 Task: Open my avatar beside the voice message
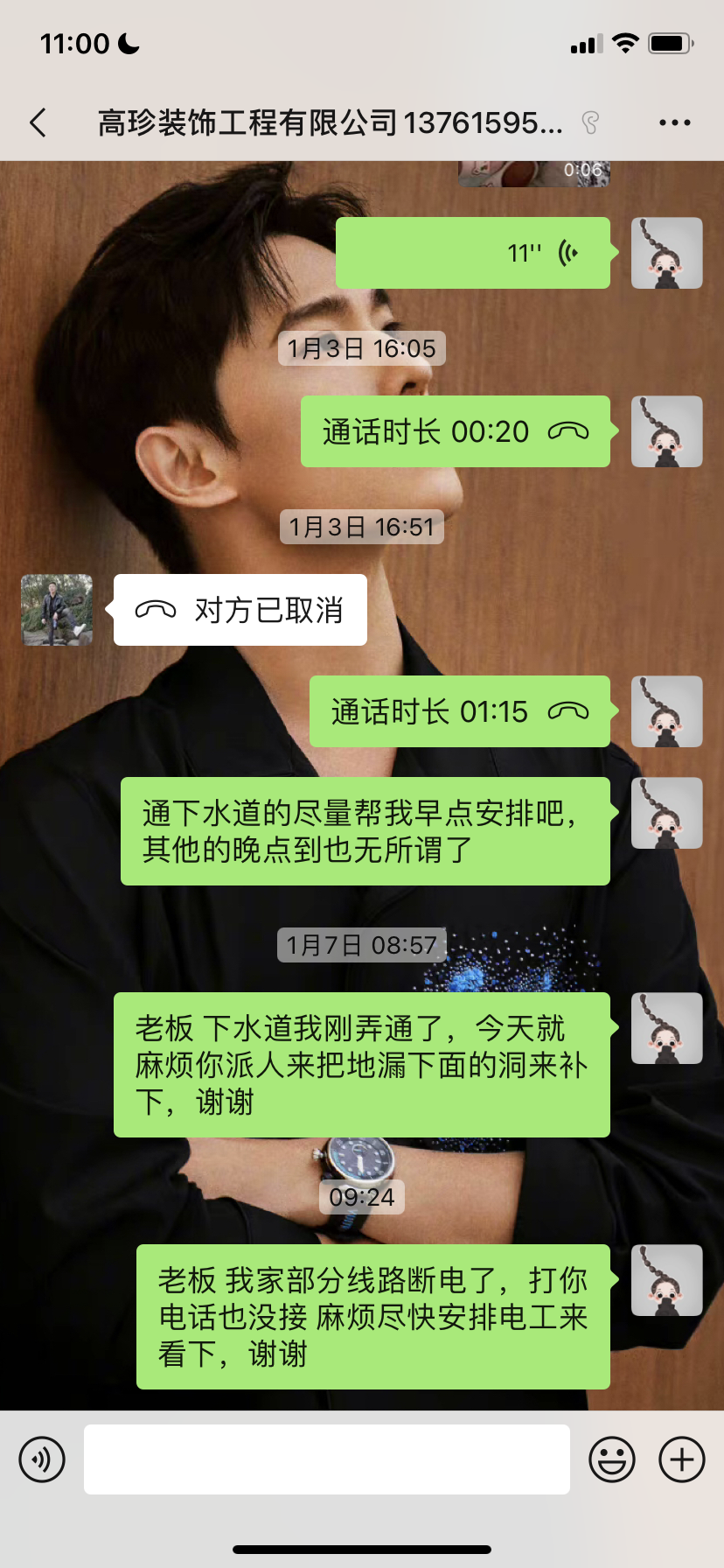[x=666, y=253]
